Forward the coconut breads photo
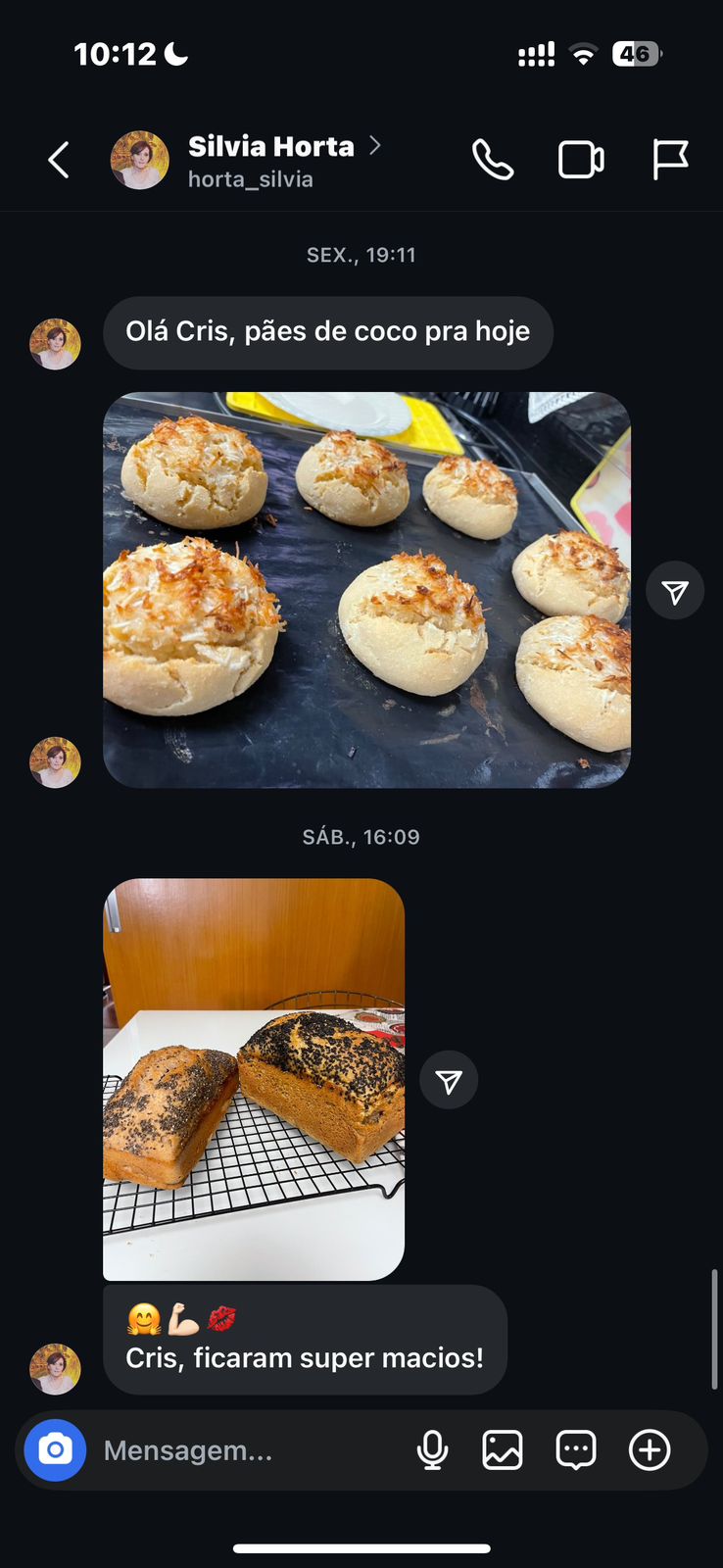The image size is (723, 1568). tap(675, 591)
